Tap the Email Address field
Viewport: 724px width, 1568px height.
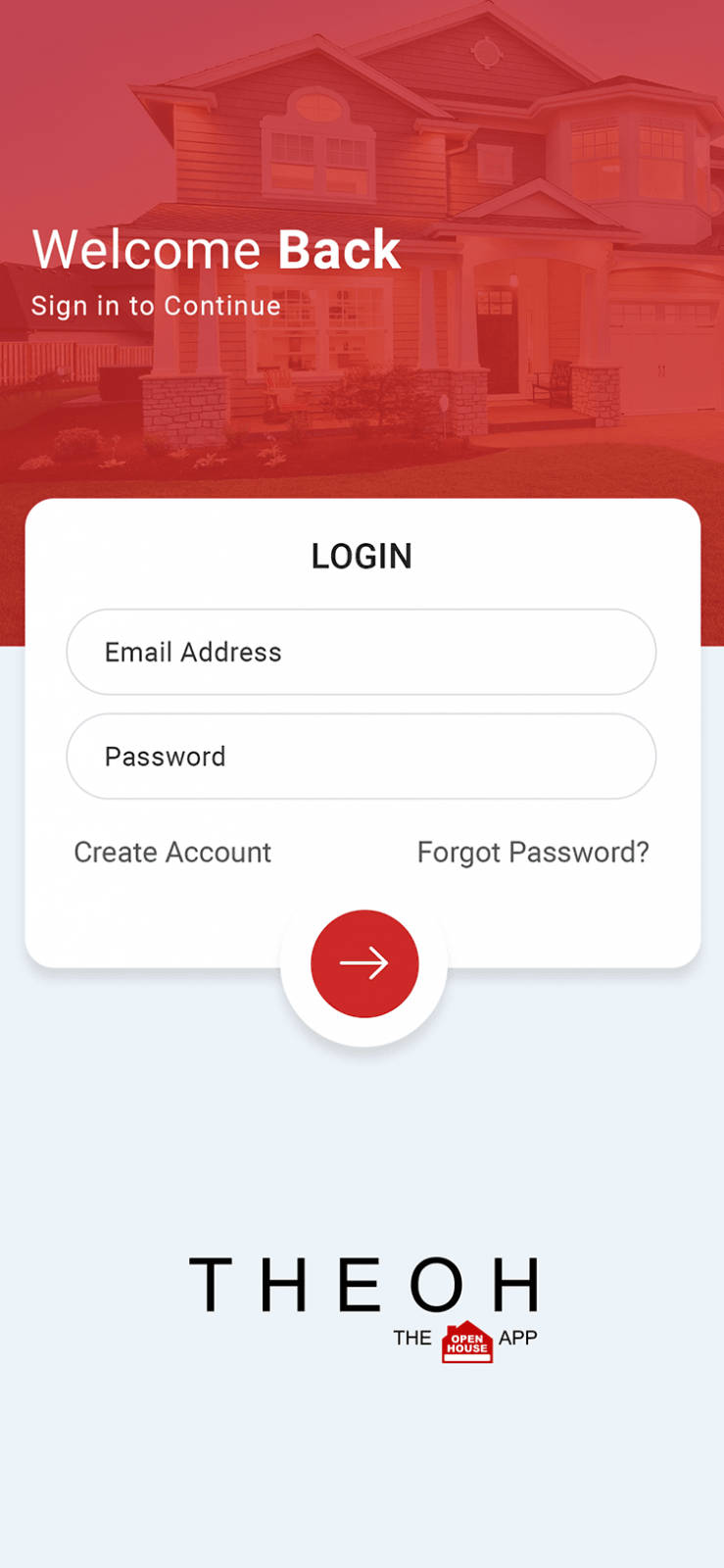point(362,652)
